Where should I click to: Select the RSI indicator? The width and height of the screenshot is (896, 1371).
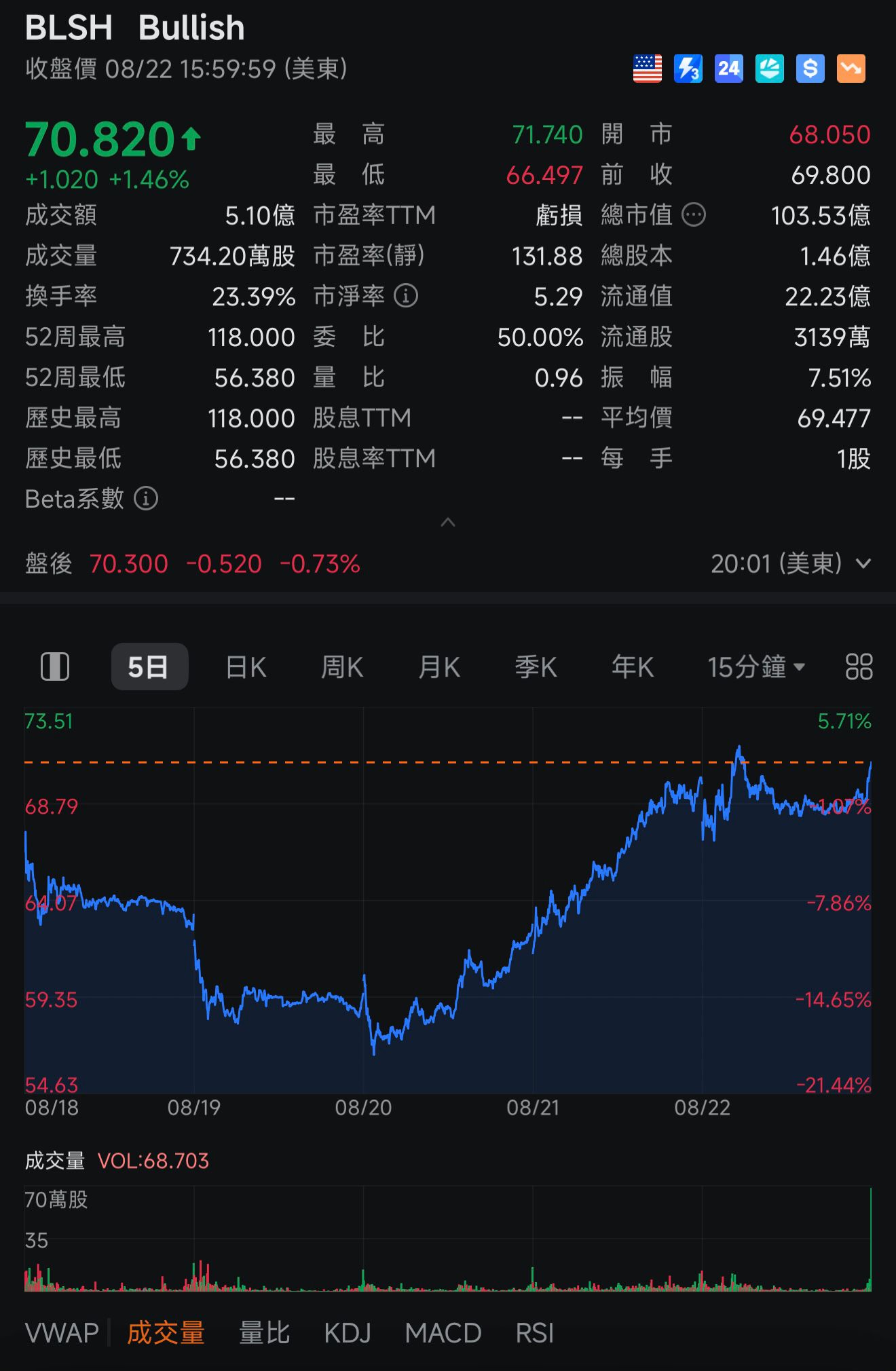coord(535,1333)
